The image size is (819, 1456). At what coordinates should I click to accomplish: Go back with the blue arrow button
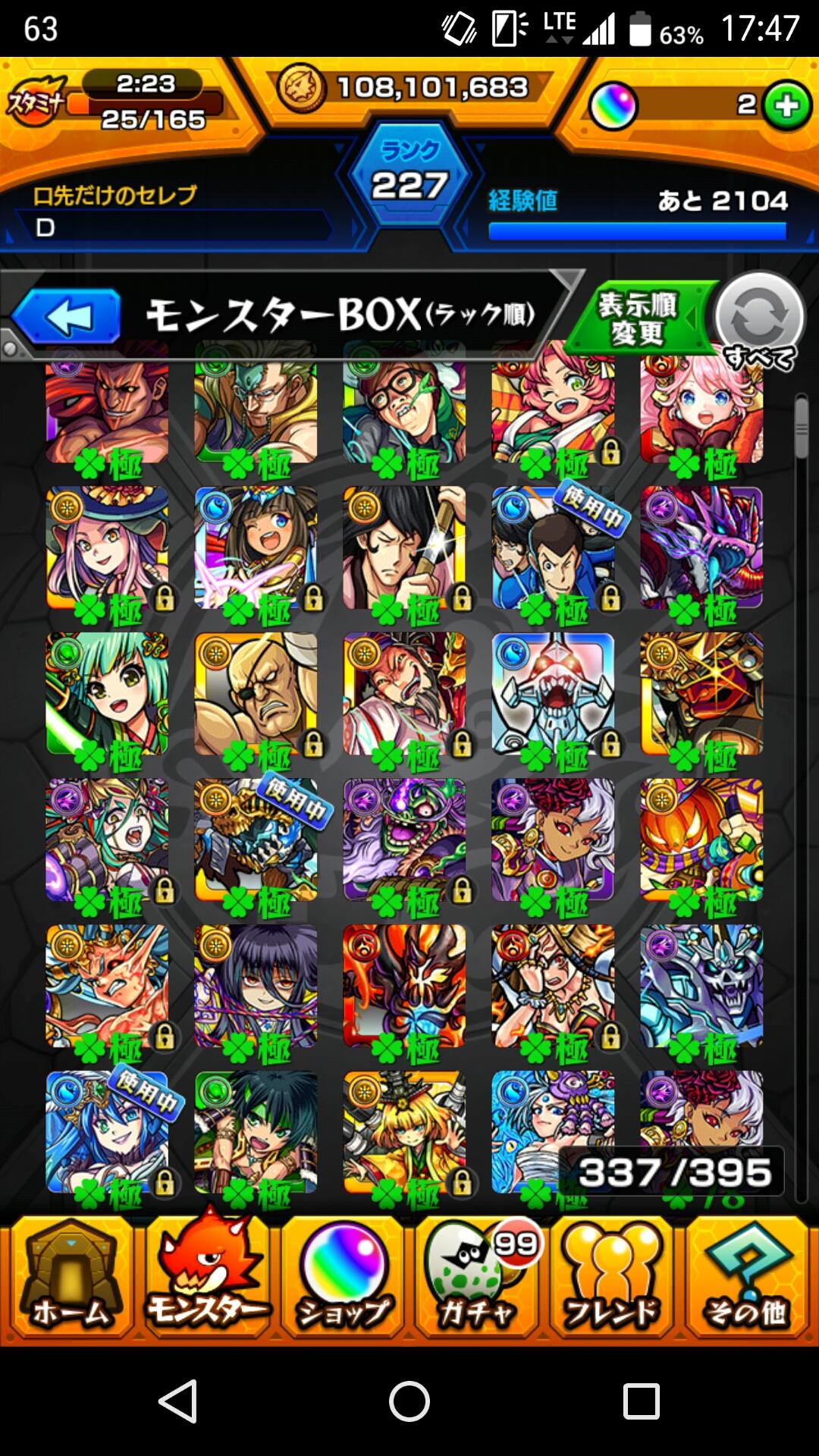pyautogui.click(x=67, y=317)
